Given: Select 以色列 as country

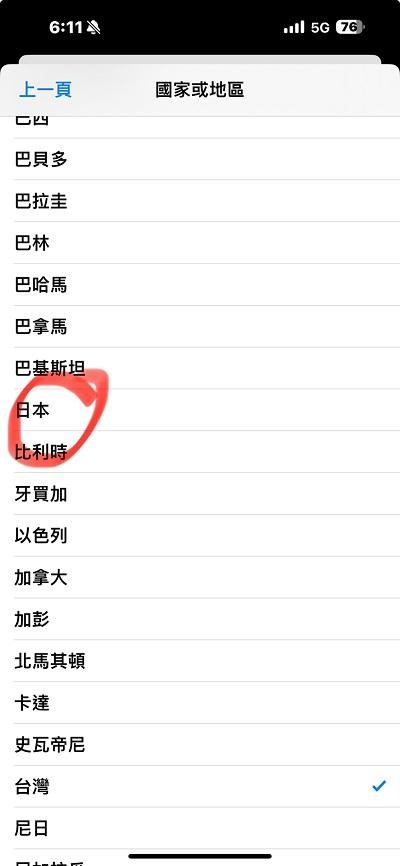Looking at the screenshot, I should (200, 536).
